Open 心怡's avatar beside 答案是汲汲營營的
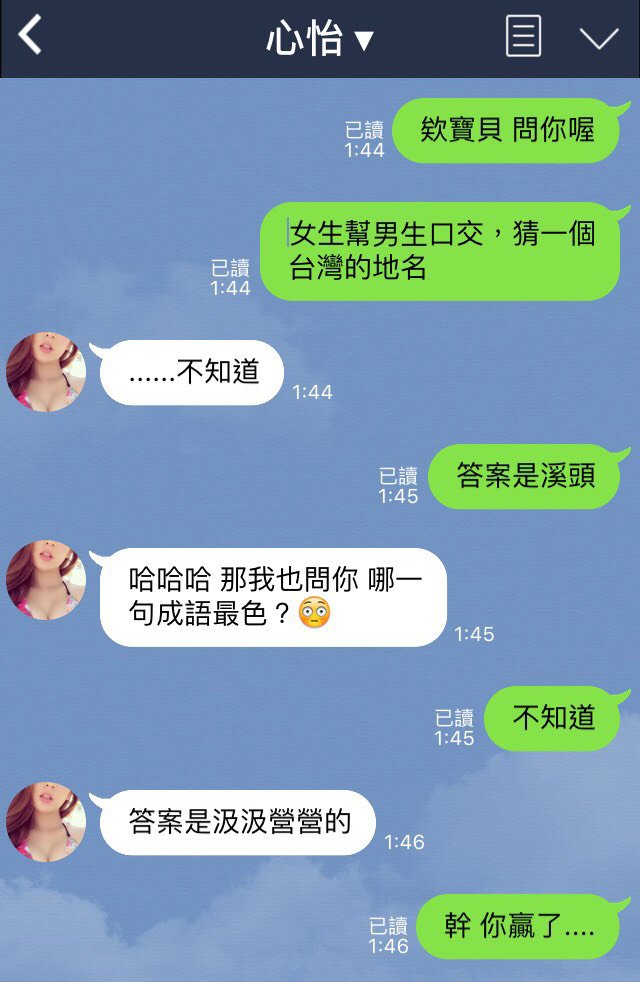640x982 pixels. tap(45, 822)
